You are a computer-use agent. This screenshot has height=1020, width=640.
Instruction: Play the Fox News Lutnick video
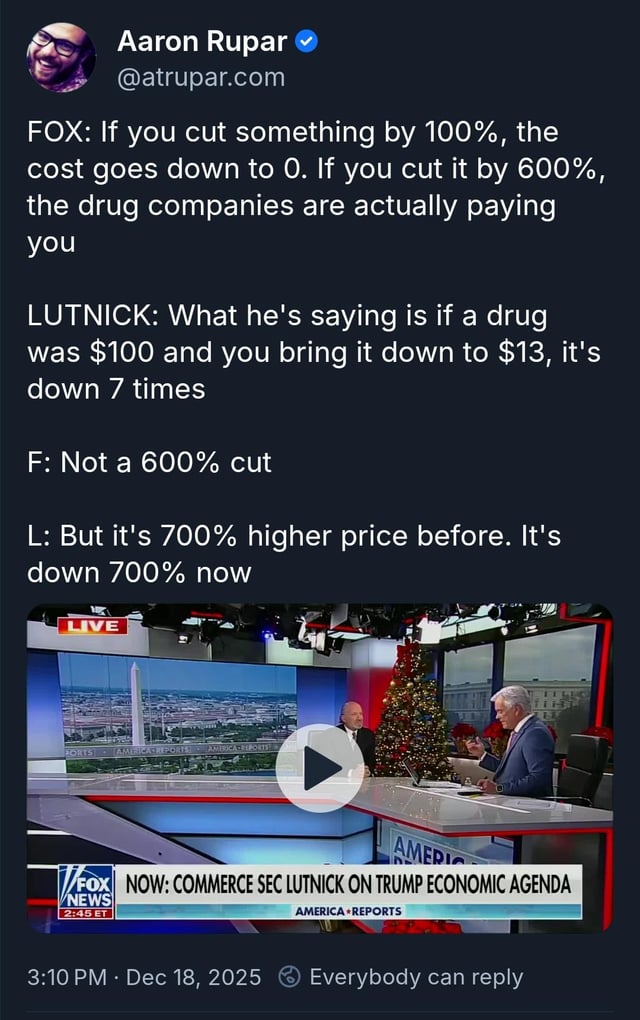pyautogui.click(x=319, y=767)
